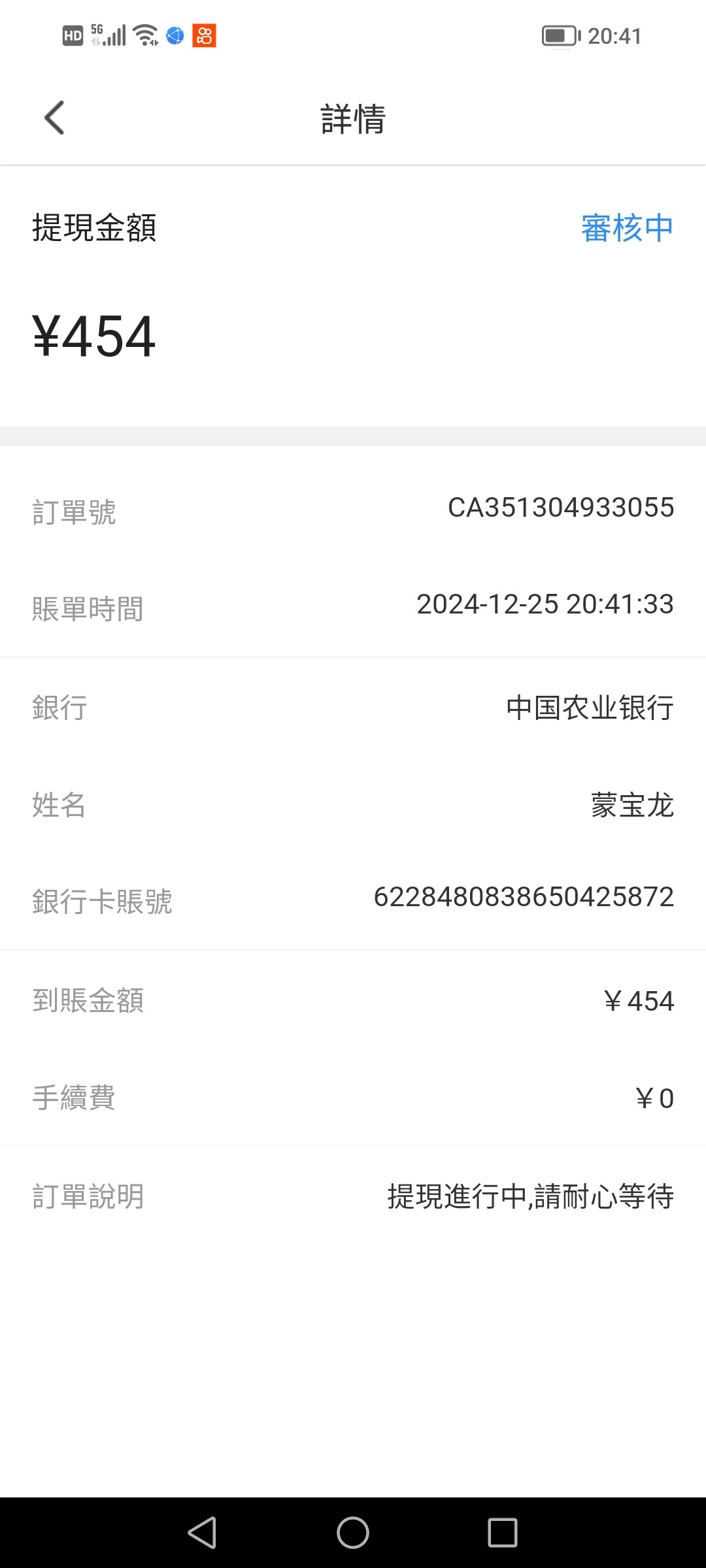
Task: Tap the bank name 中国农业银行
Action: [588, 707]
